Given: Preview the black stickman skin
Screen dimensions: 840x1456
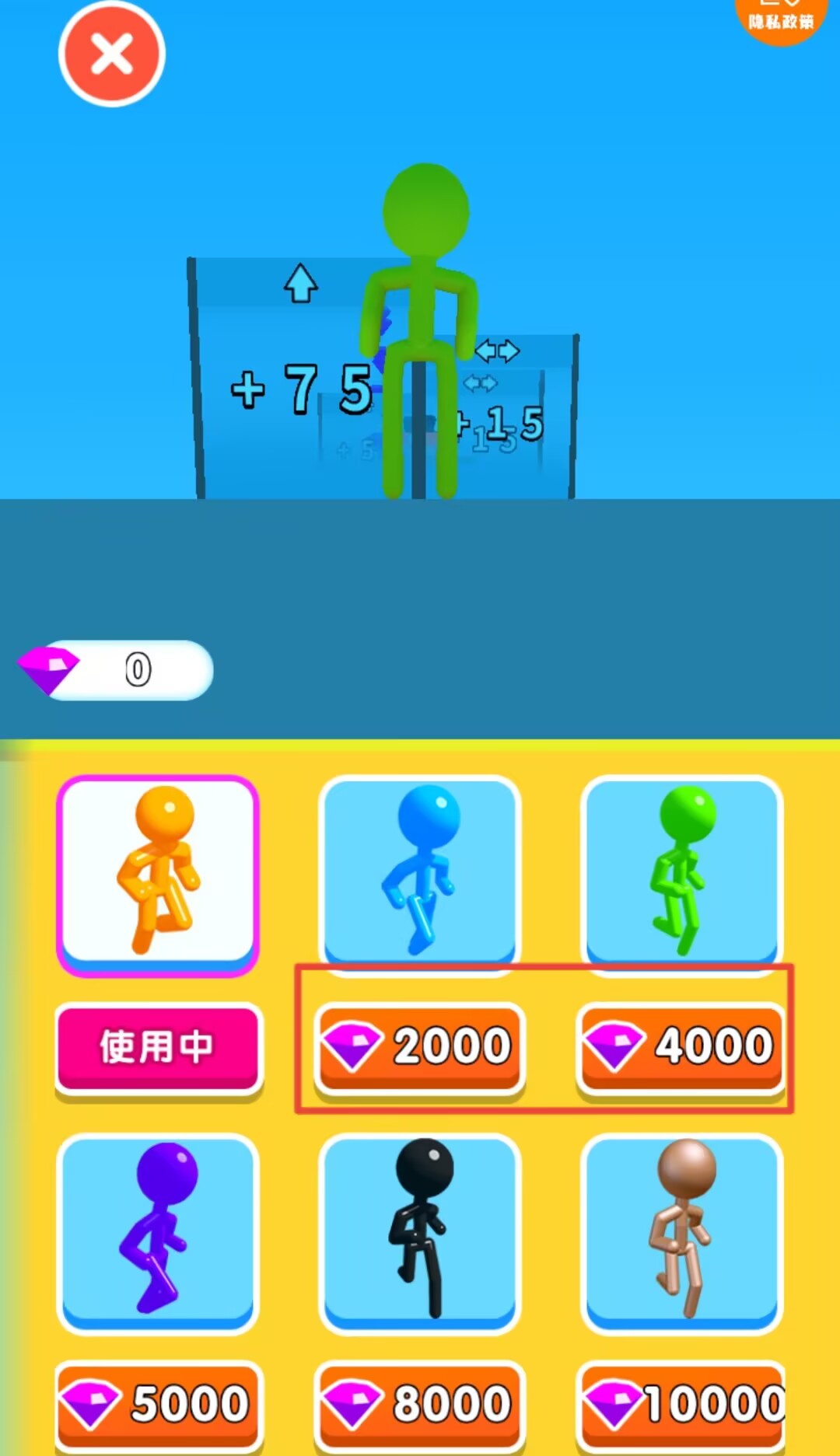Looking at the screenshot, I should 420,1232.
